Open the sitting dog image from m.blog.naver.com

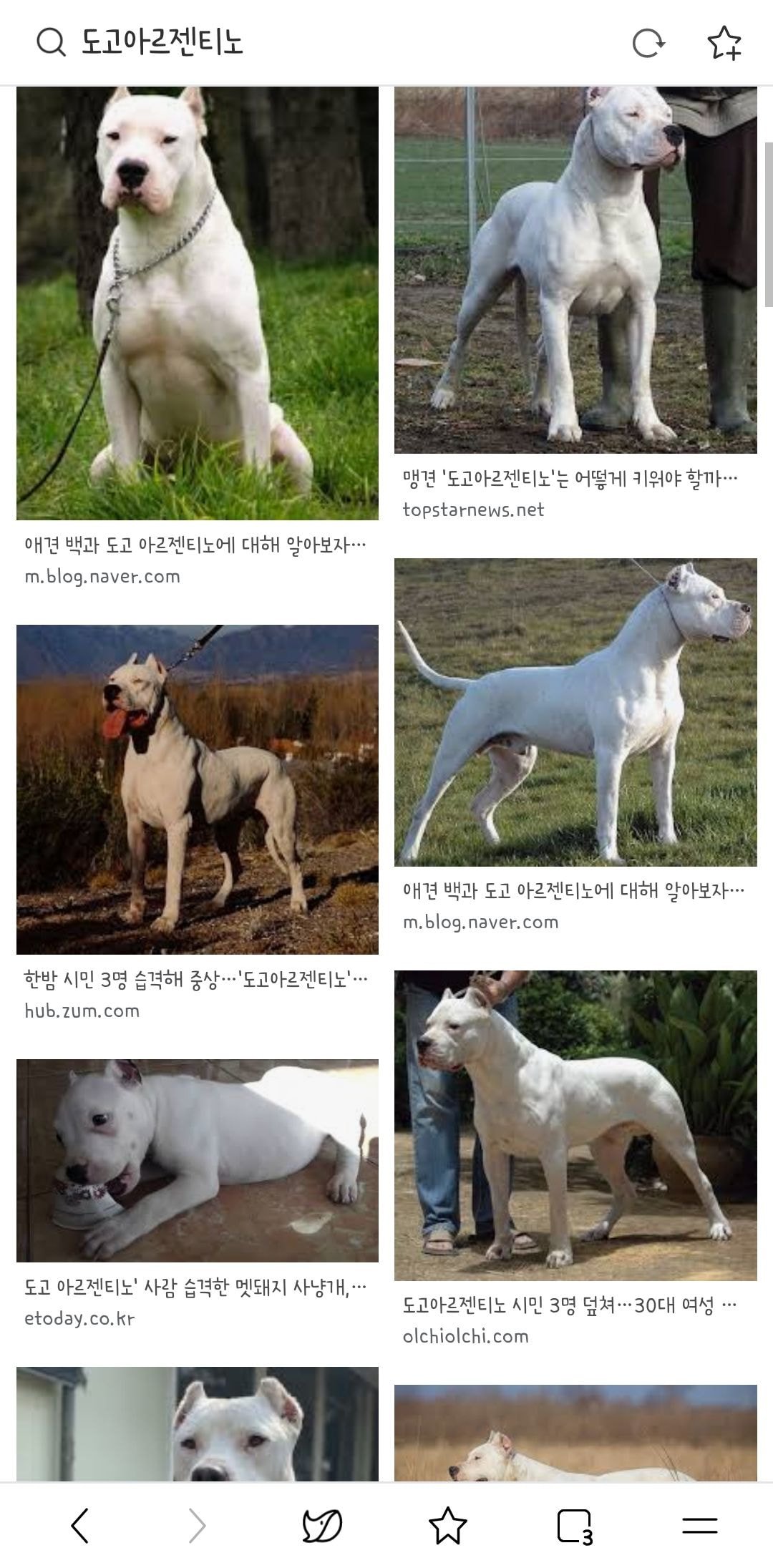tap(198, 303)
